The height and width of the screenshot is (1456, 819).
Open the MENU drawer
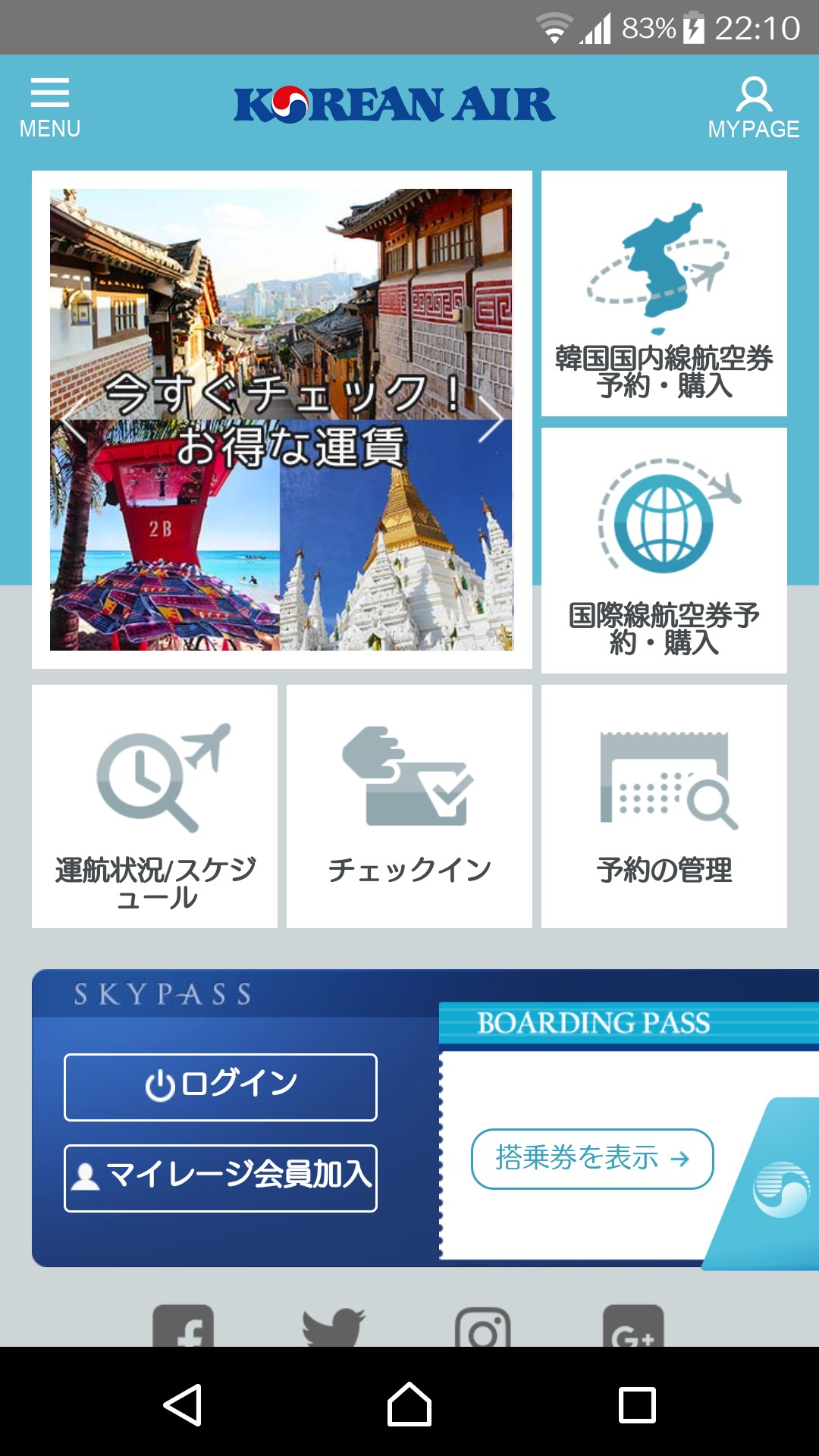(x=49, y=106)
